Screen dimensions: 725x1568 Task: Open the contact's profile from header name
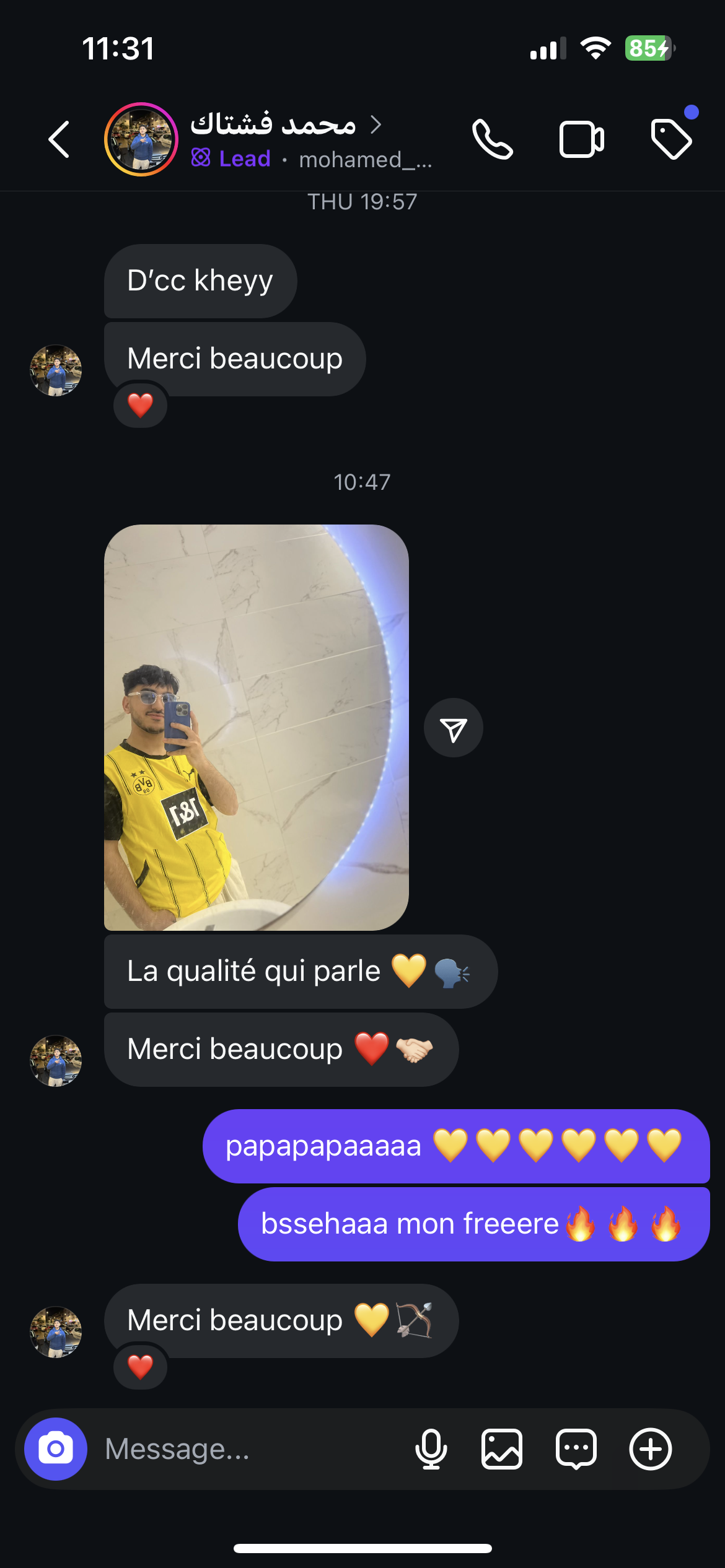pos(274,124)
